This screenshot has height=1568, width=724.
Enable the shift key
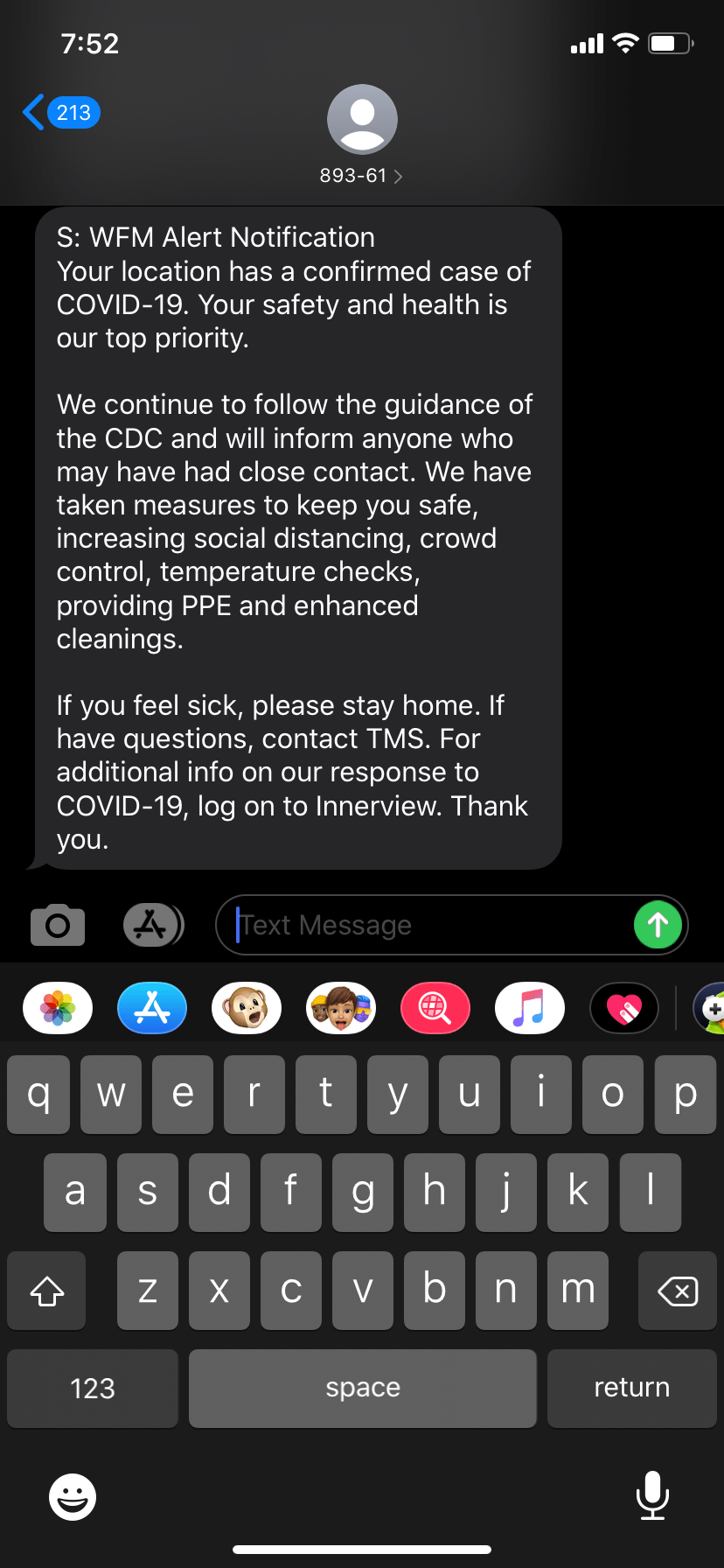[47, 1291]
